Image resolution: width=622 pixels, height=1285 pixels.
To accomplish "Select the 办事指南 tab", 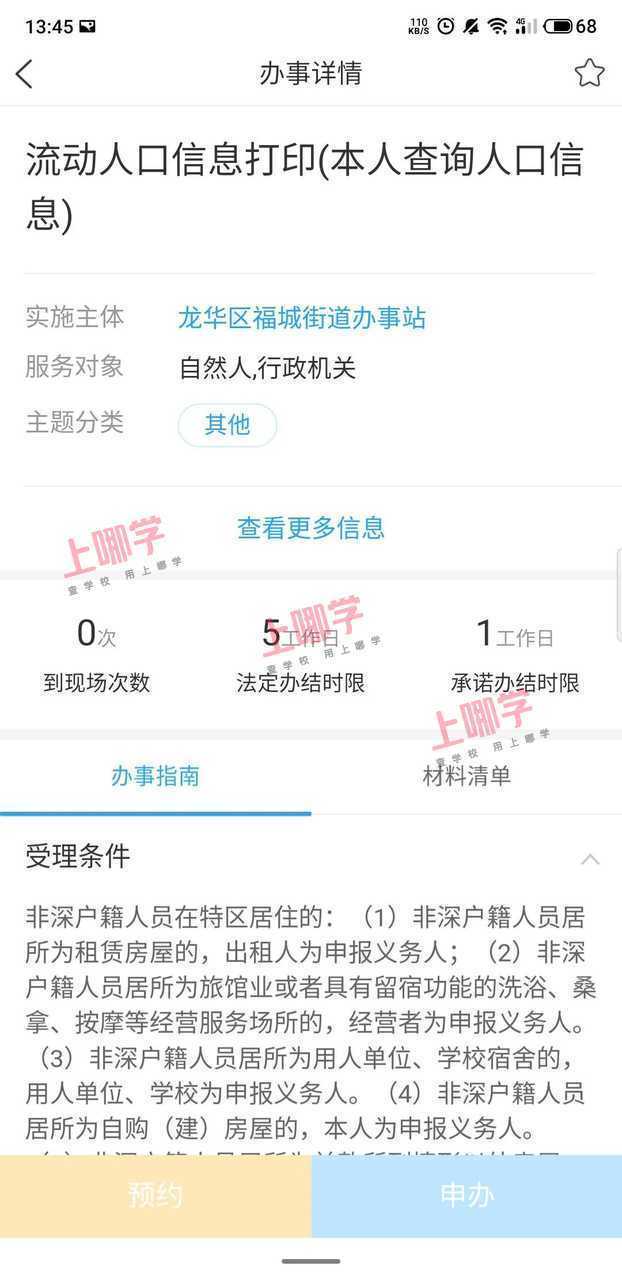I will coord(155,775).
